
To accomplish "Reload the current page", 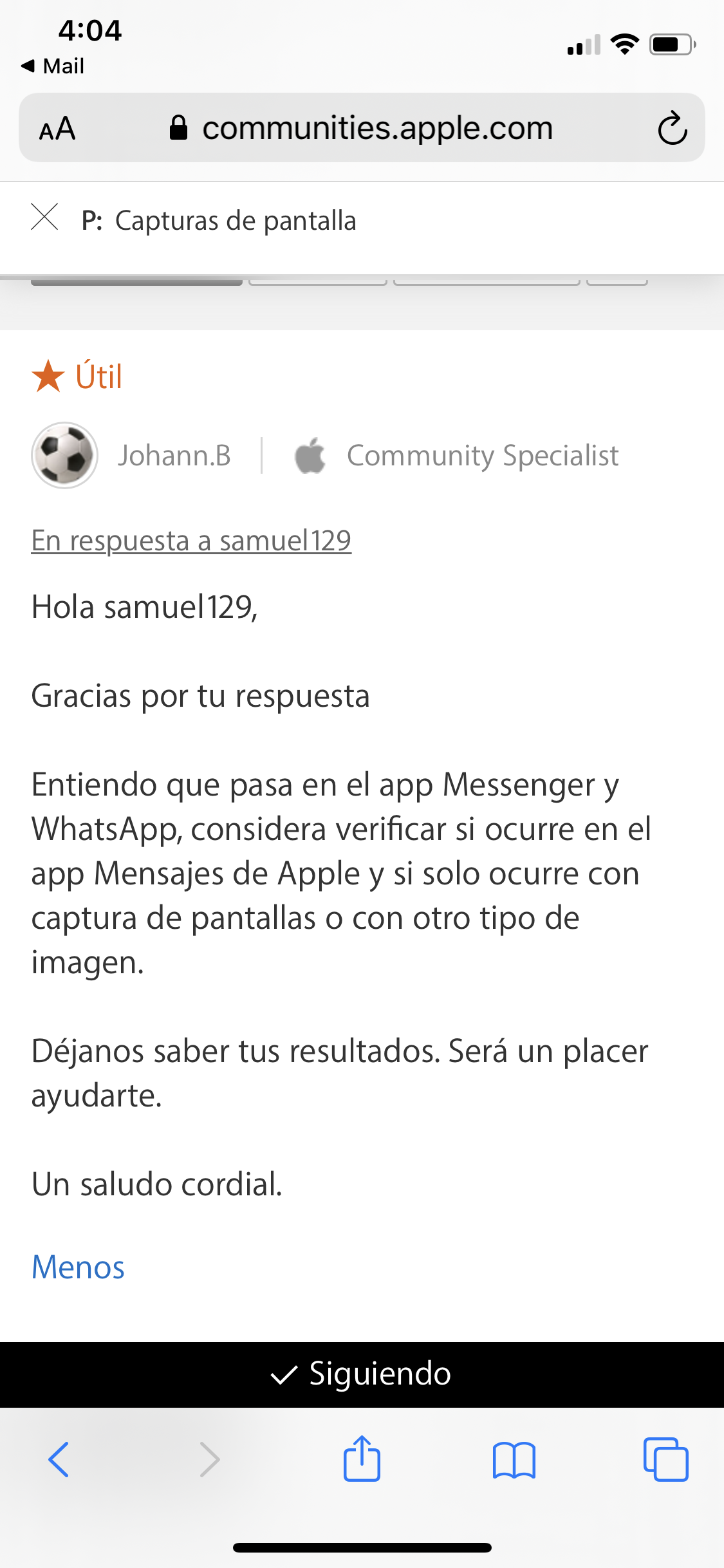I will pyautogui.click(x=673, y=128).
